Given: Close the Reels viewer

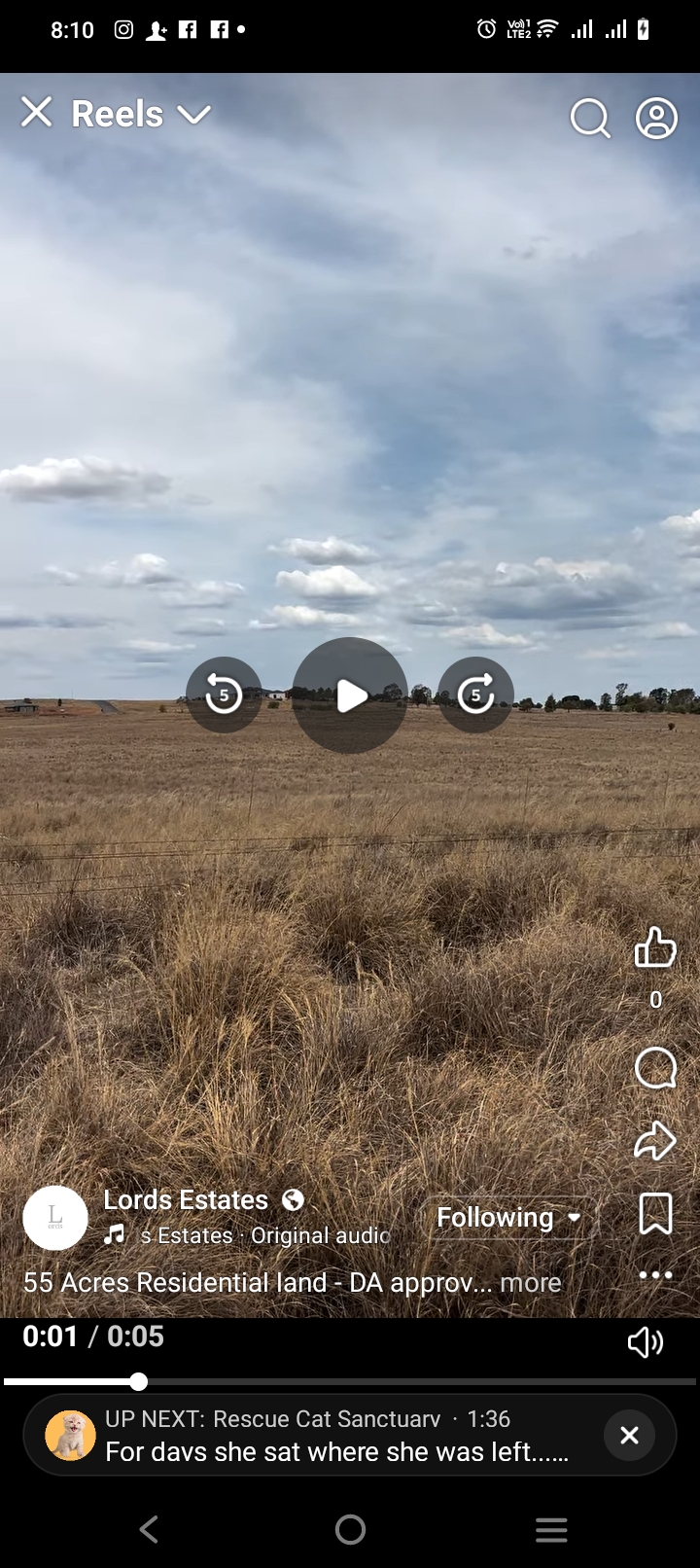Looking at the screenshot, I should coord(37,113).
